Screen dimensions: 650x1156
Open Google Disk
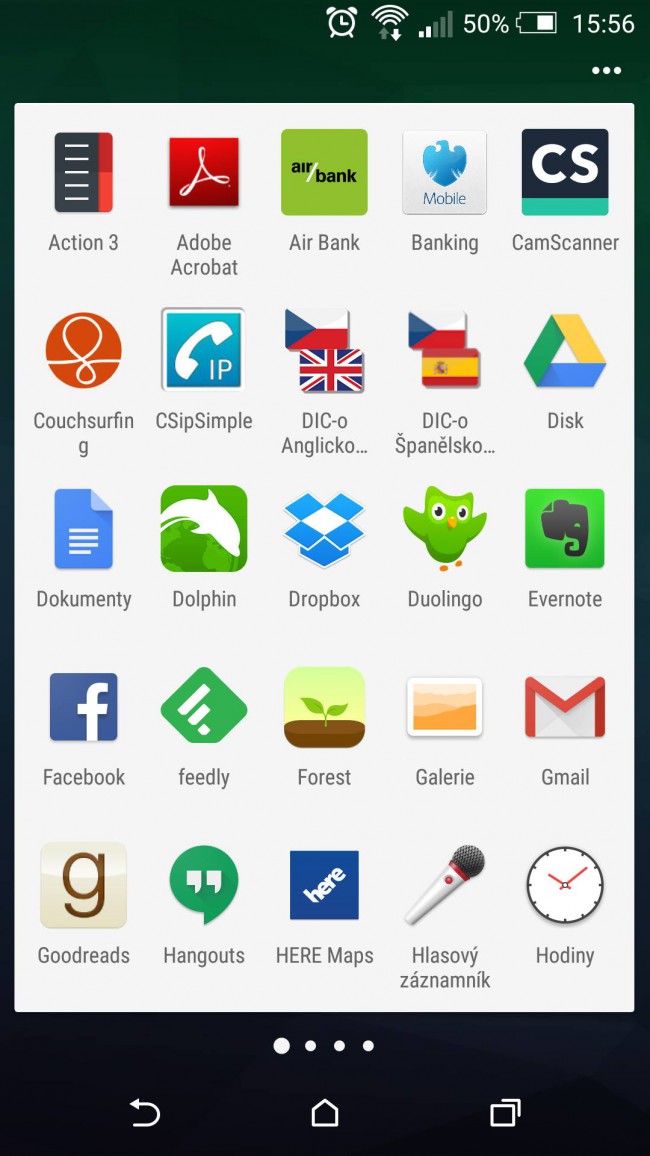[x=565, y=351]
